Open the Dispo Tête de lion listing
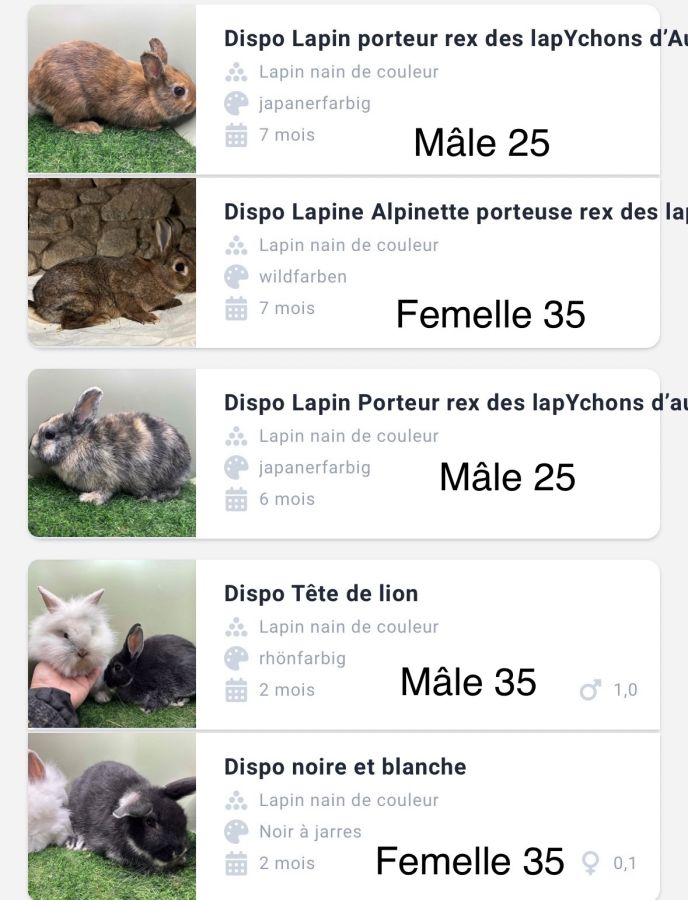The image size is (688, 900). (x=321, y=593)
